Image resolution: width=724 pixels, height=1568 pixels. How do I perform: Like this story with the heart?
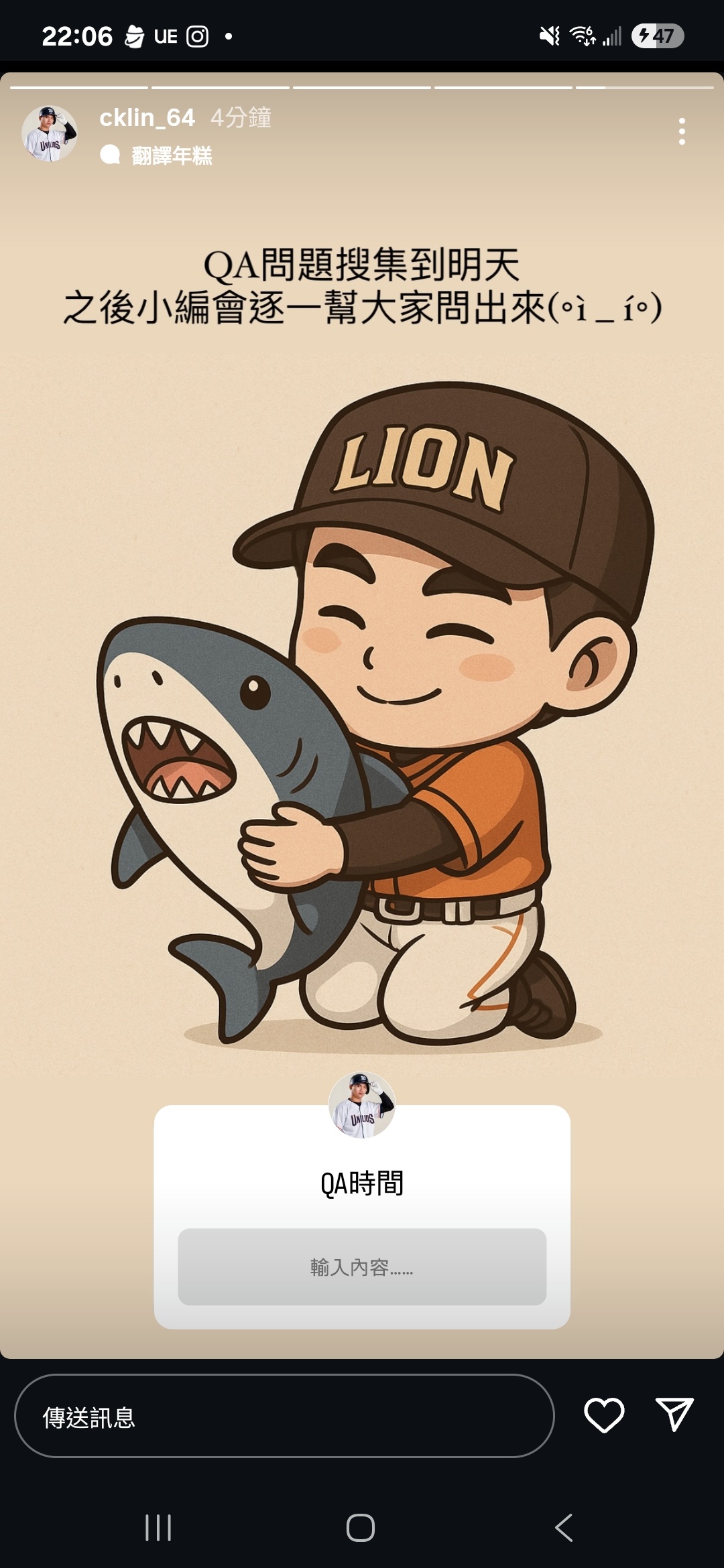(x=604, y=1415)
